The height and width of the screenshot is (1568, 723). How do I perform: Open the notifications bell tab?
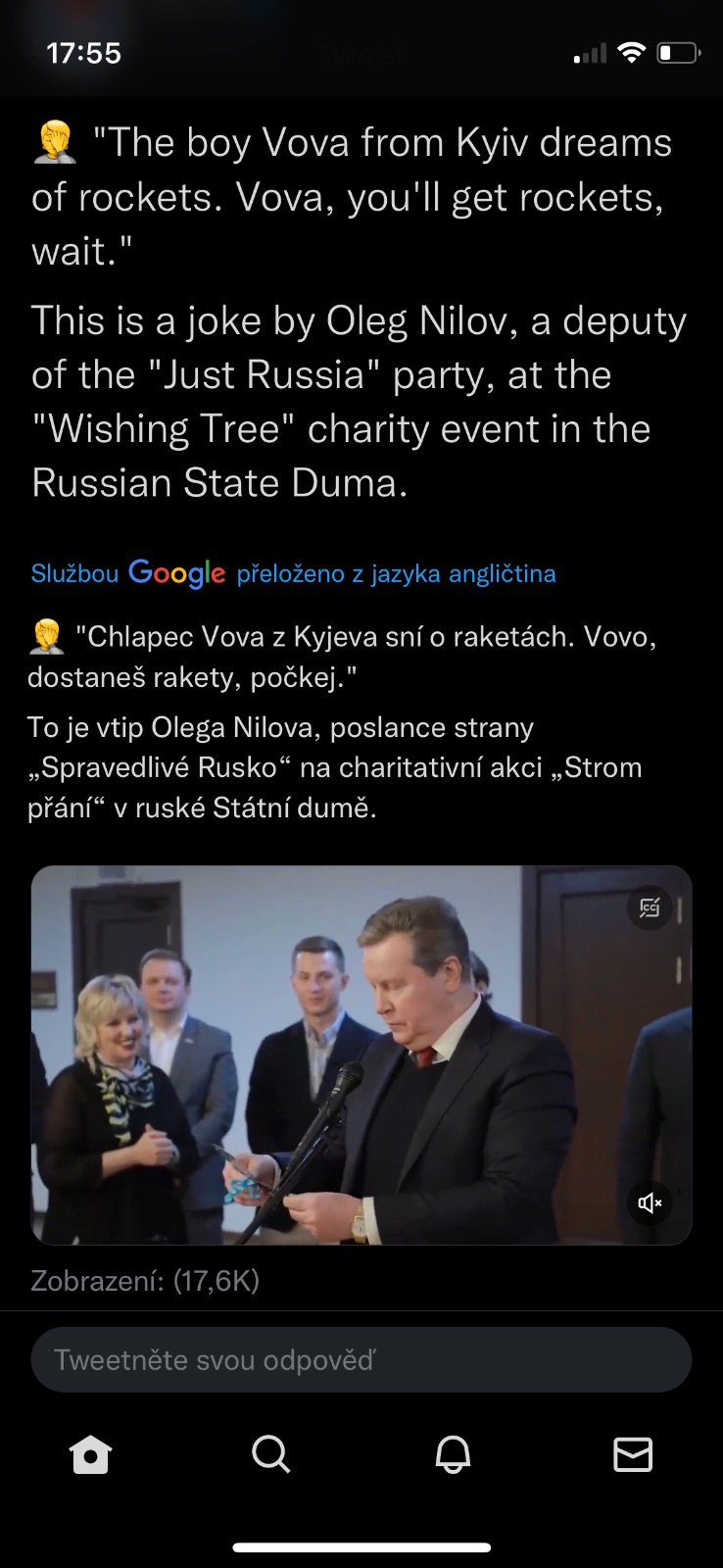tap(453, 1454)
